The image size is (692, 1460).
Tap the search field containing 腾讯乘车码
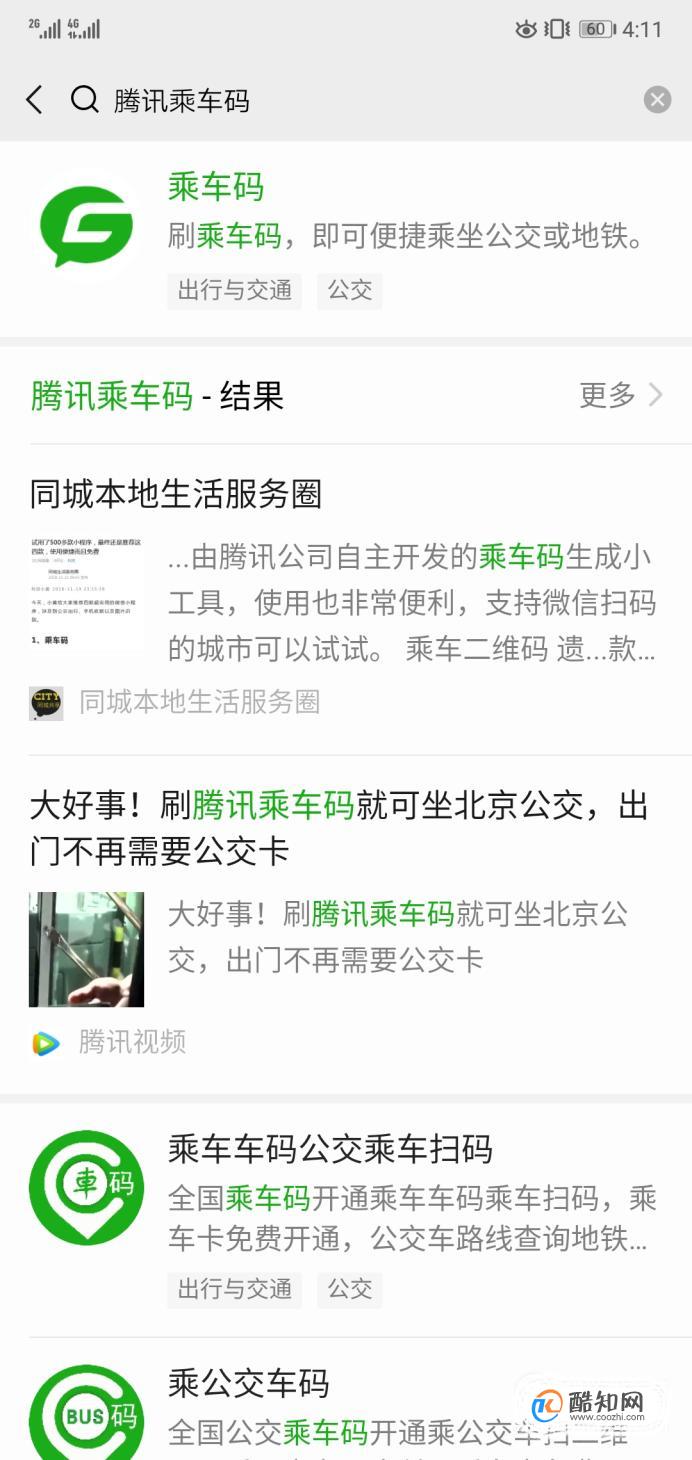coord(350,100)
